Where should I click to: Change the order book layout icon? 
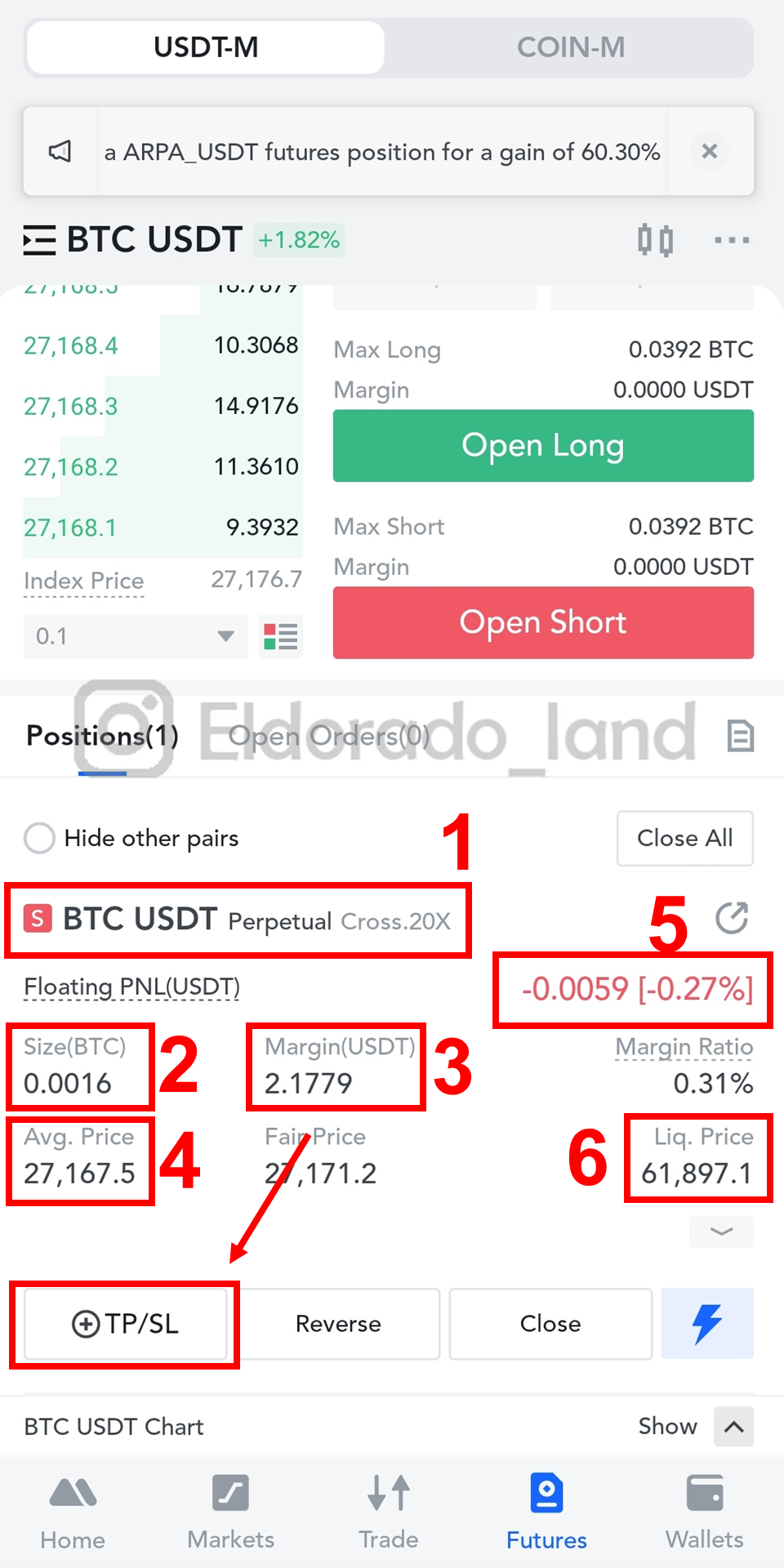(280, 636)
